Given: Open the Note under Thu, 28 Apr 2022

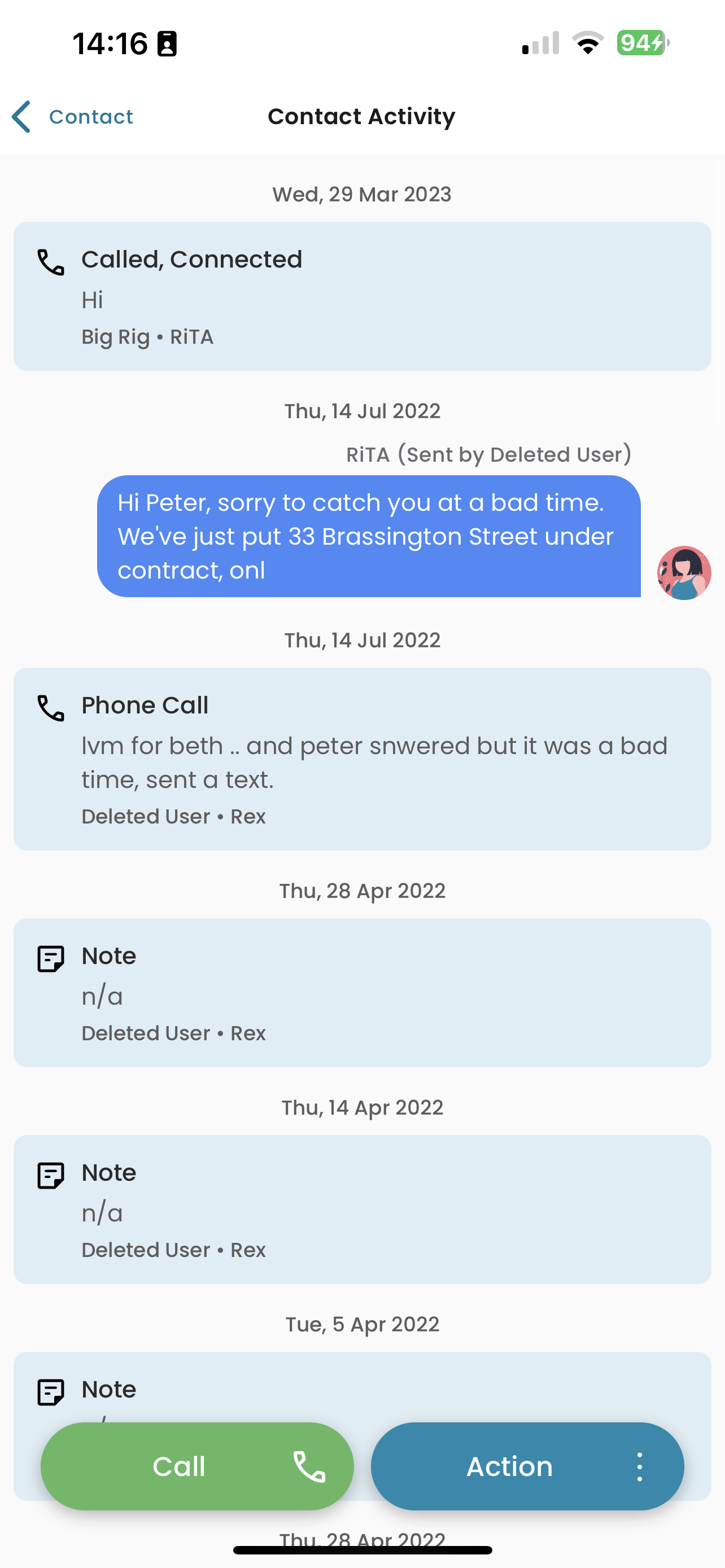Looking at the screenshot, I should click(362, 992).
